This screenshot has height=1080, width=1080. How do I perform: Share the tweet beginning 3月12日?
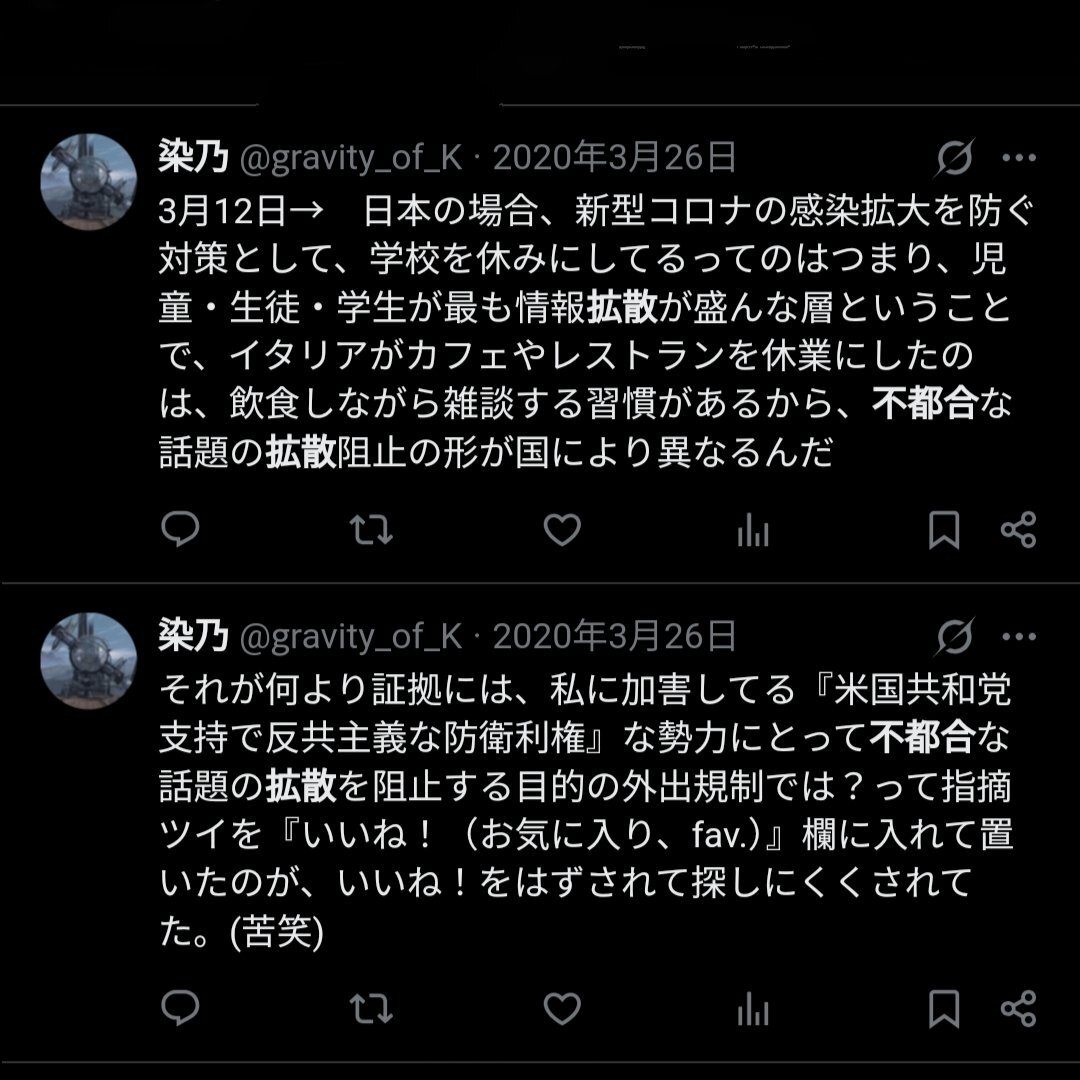pos(1019,530)
